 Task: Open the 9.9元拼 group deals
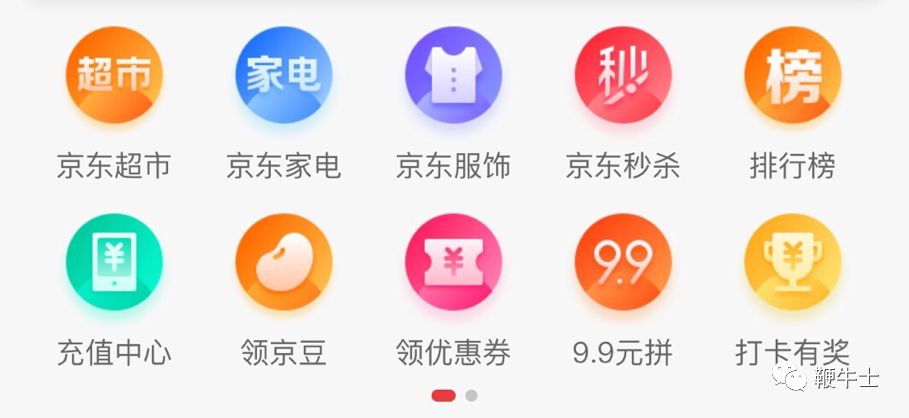click(x=622, y=262)
